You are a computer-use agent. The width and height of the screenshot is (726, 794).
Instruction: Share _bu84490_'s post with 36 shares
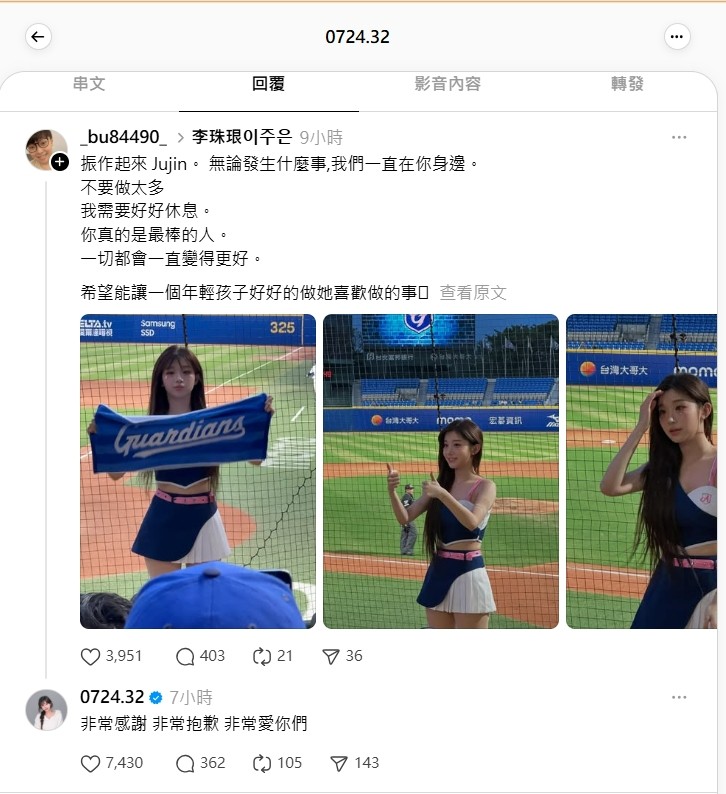pos(331,656)
